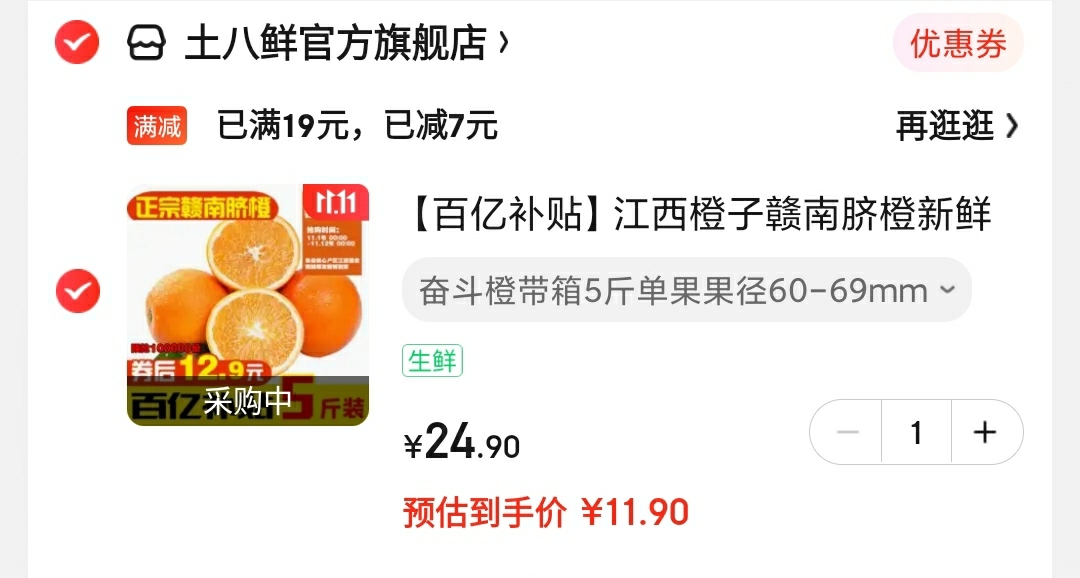The image size is (1080, 578).
Task: Open 江西橙子赣南脐橙 product title
Action: (x=700, y=215)
